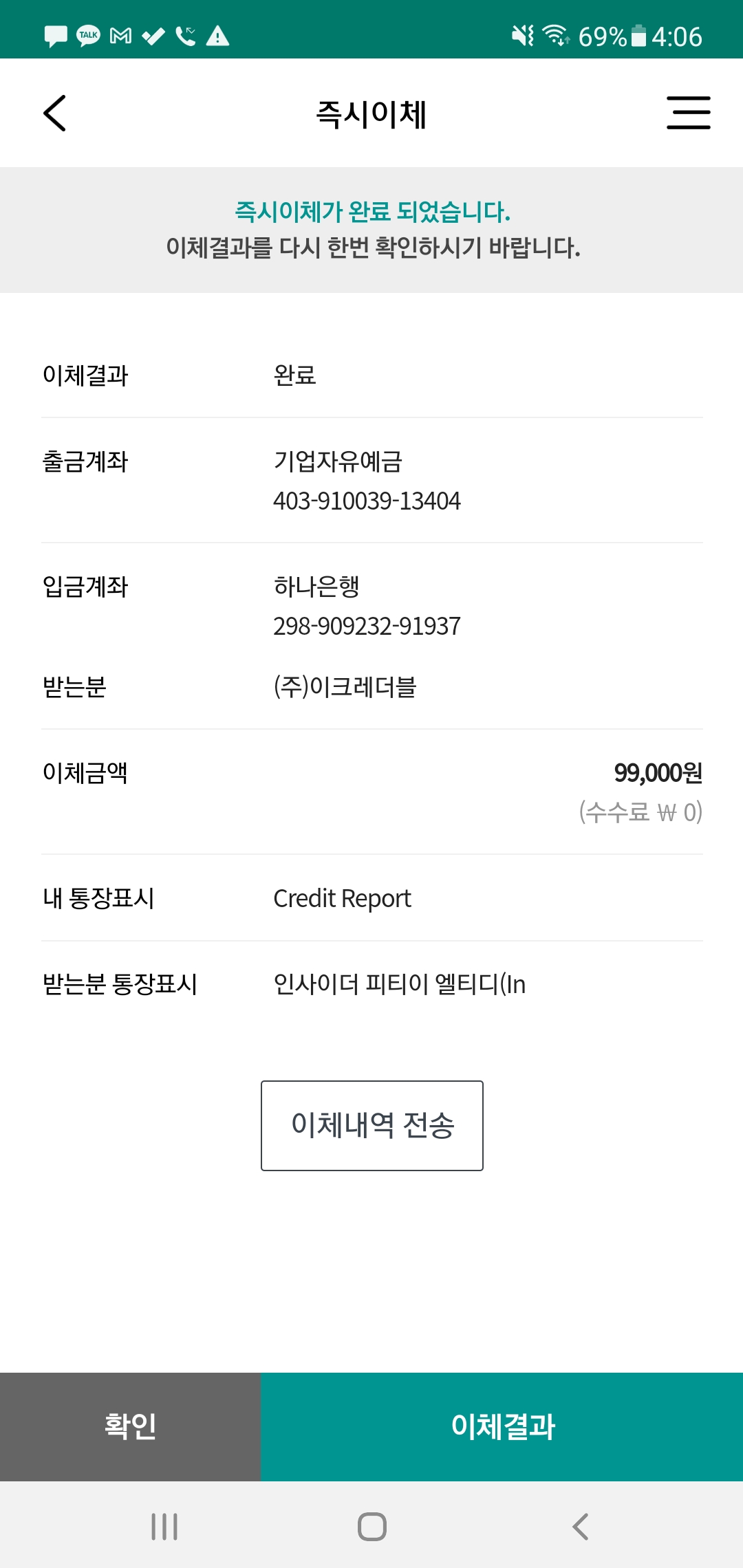743x1568 pixels.
Task: Tap the 이체내역 전송 button
Action: 371,1126
